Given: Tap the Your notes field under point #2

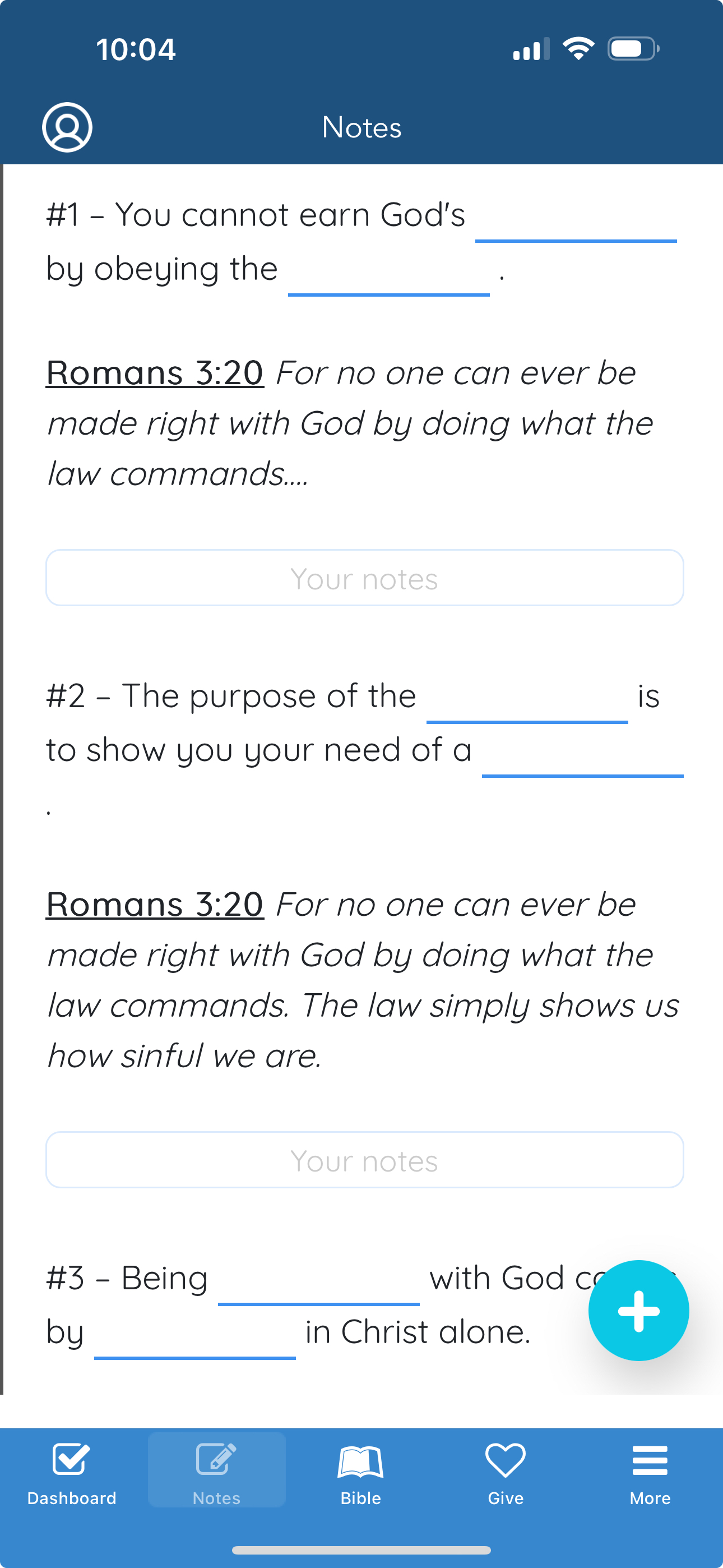Looking at the screenshot, I should pyautogui.click(x=364, y=1160).
